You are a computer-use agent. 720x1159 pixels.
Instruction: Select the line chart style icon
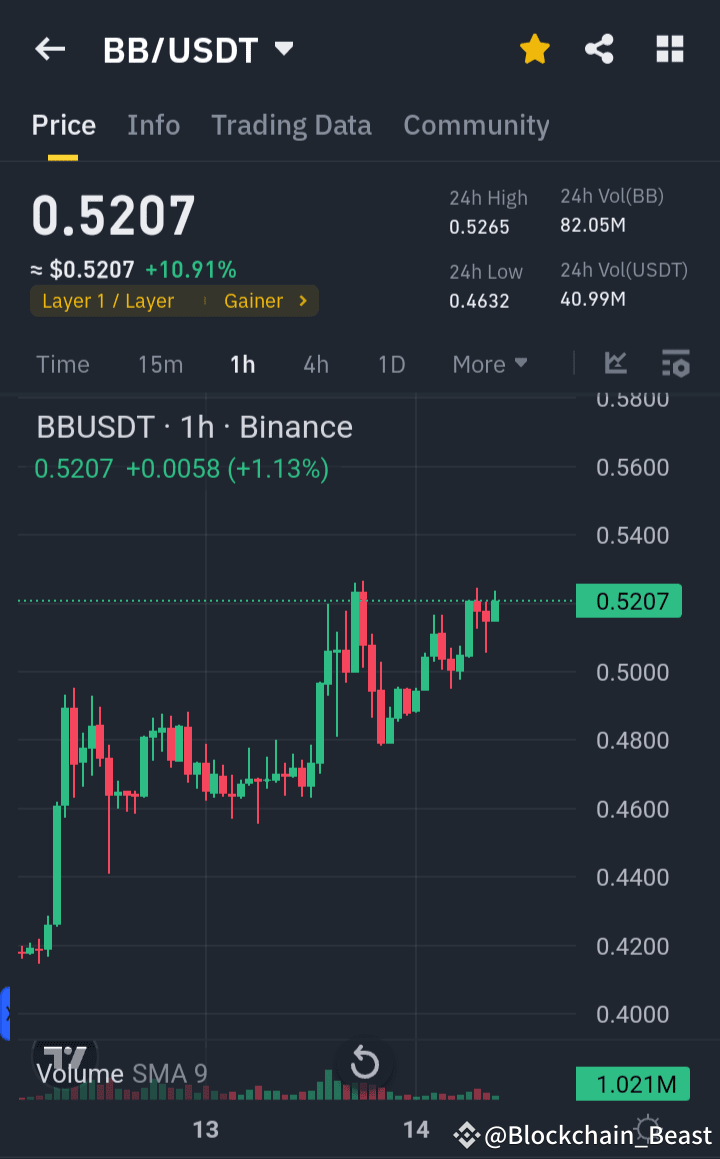tap(615, 364)
